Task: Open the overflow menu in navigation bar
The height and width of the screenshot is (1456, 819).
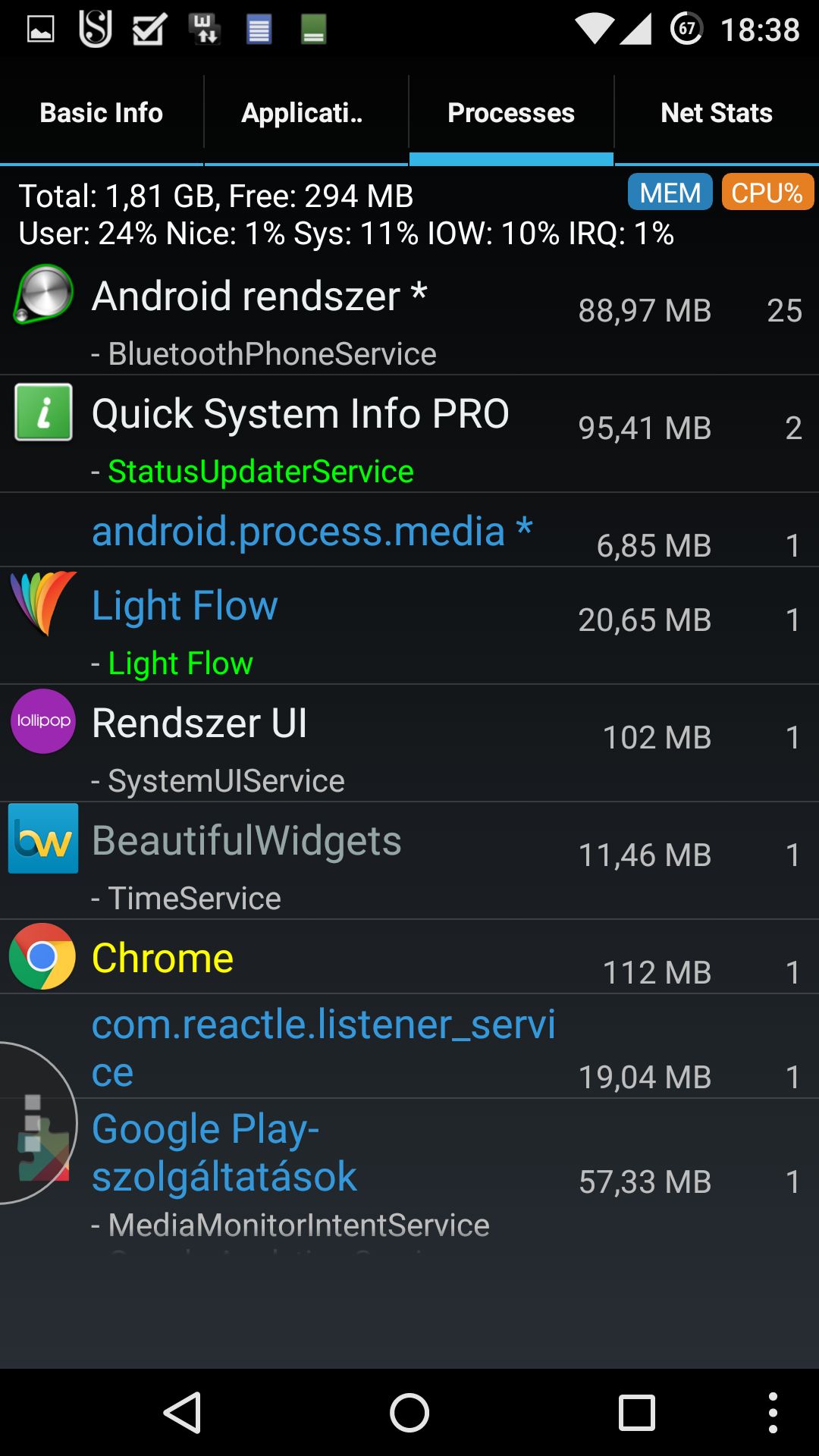Action: pos(772,1413)
